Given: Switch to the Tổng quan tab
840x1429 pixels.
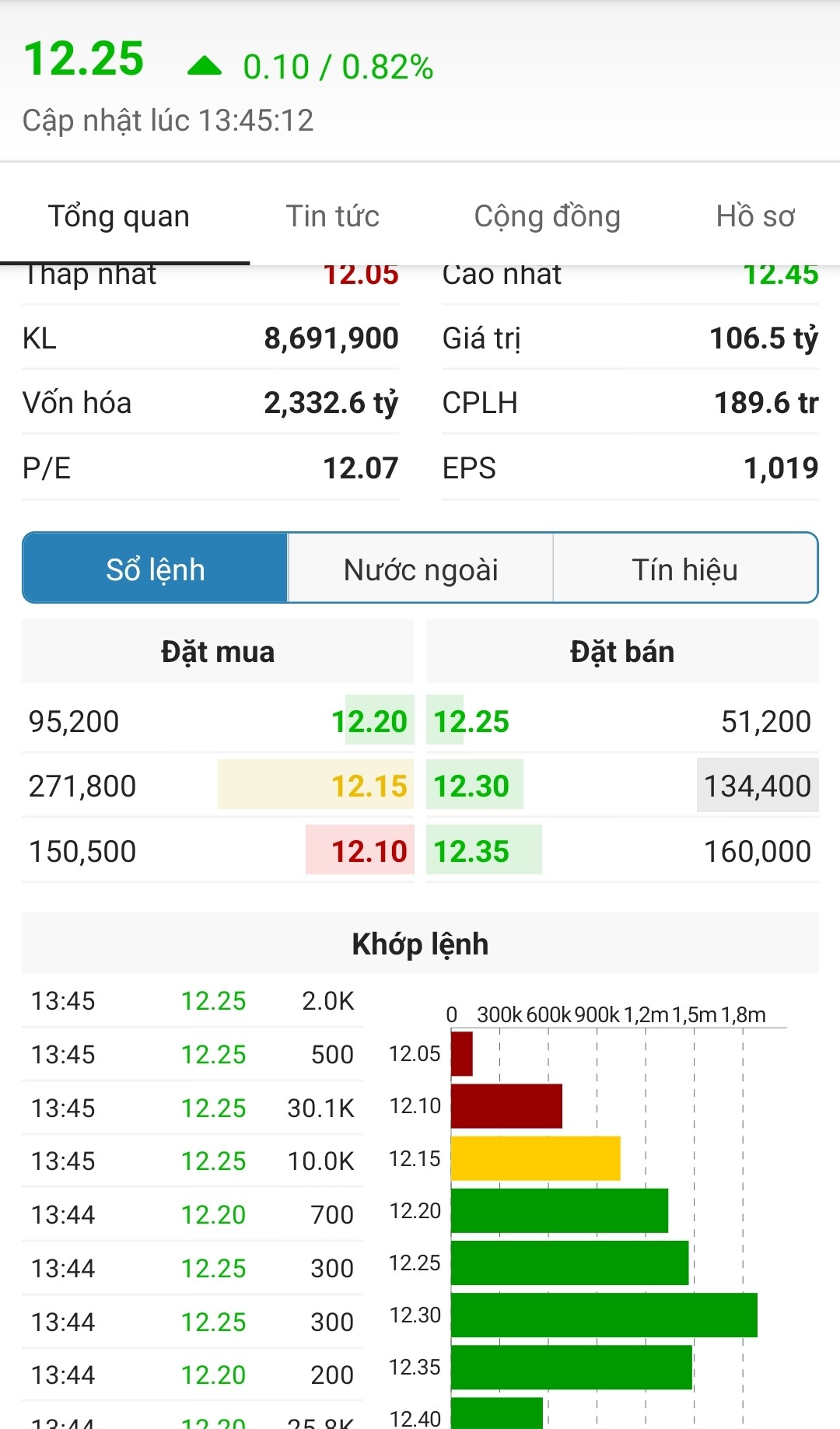Looking at the screenshot, I should 119,216.
